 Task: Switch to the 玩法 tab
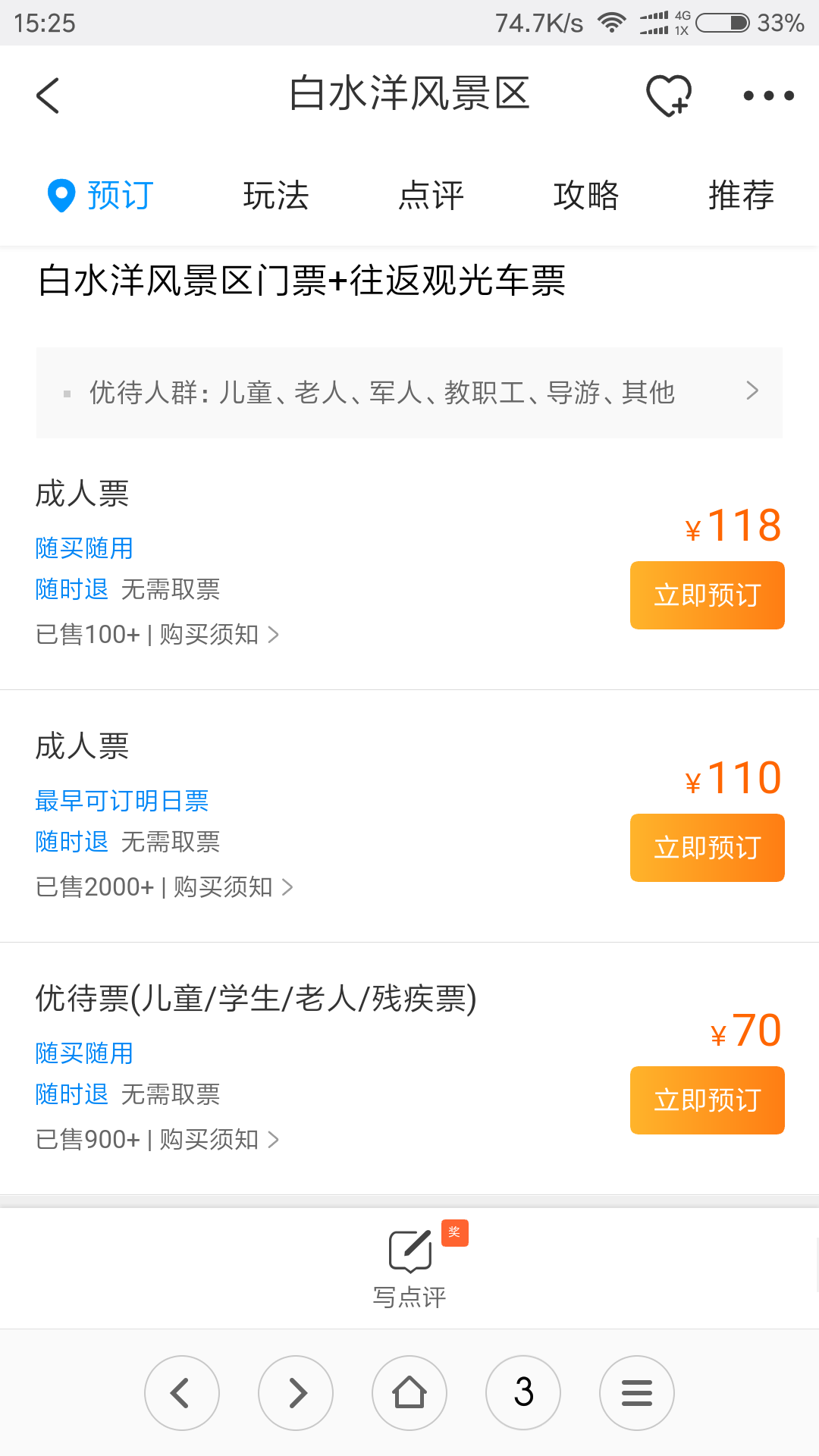click(276, 196)
